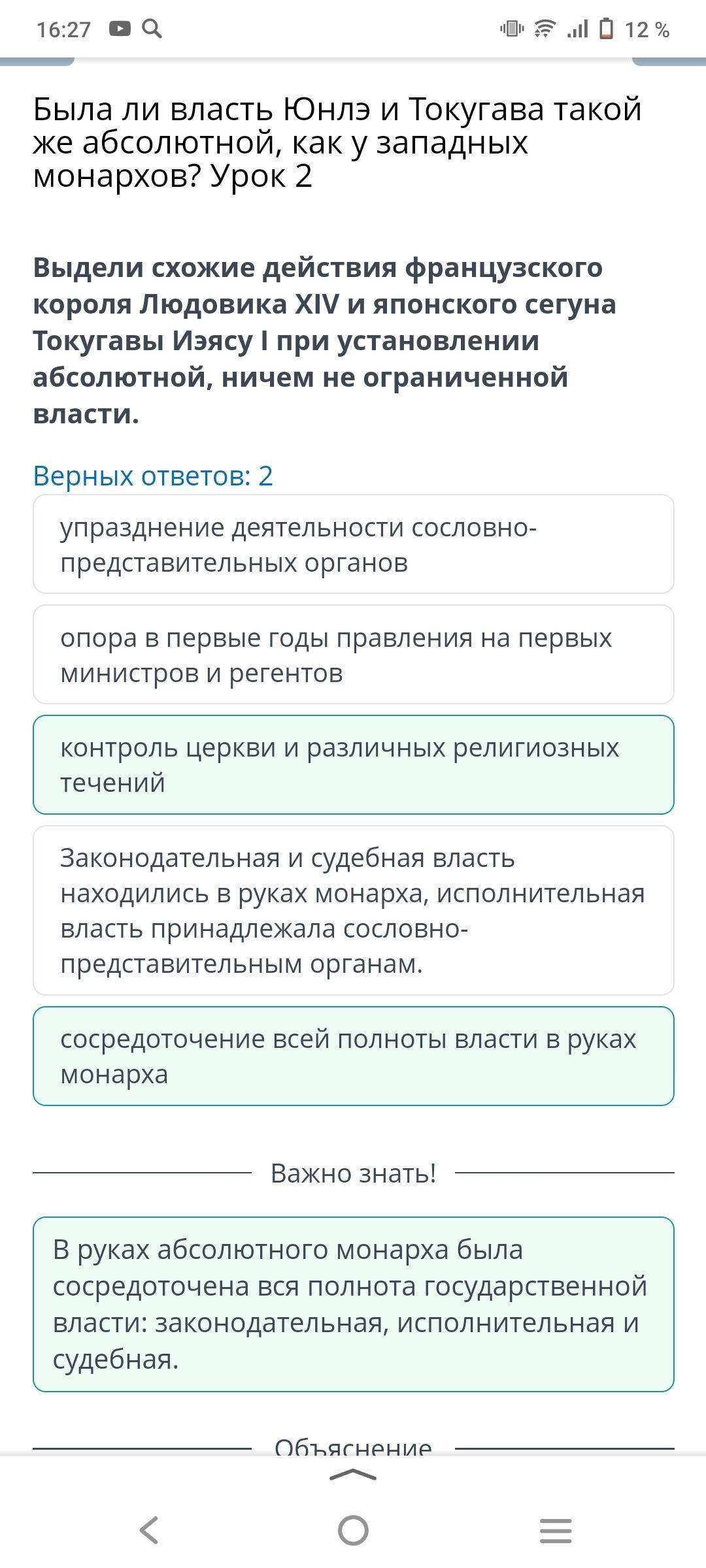Toggle 'сосредоточение всей полноты власти' answer
The height and width of the screenshot is (1568, 706).
click(x=353, y=1056)
